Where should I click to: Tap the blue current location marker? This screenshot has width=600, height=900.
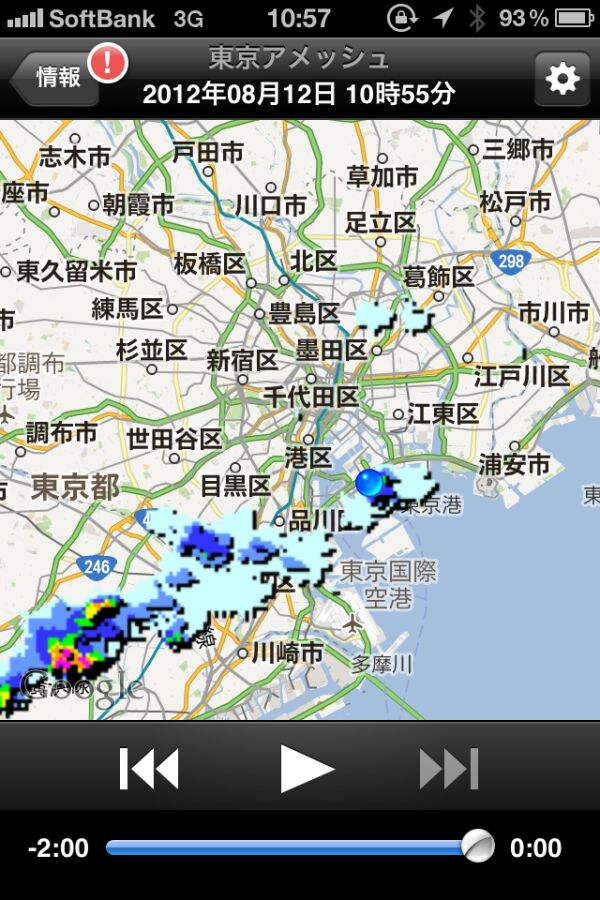click(370, 482)
